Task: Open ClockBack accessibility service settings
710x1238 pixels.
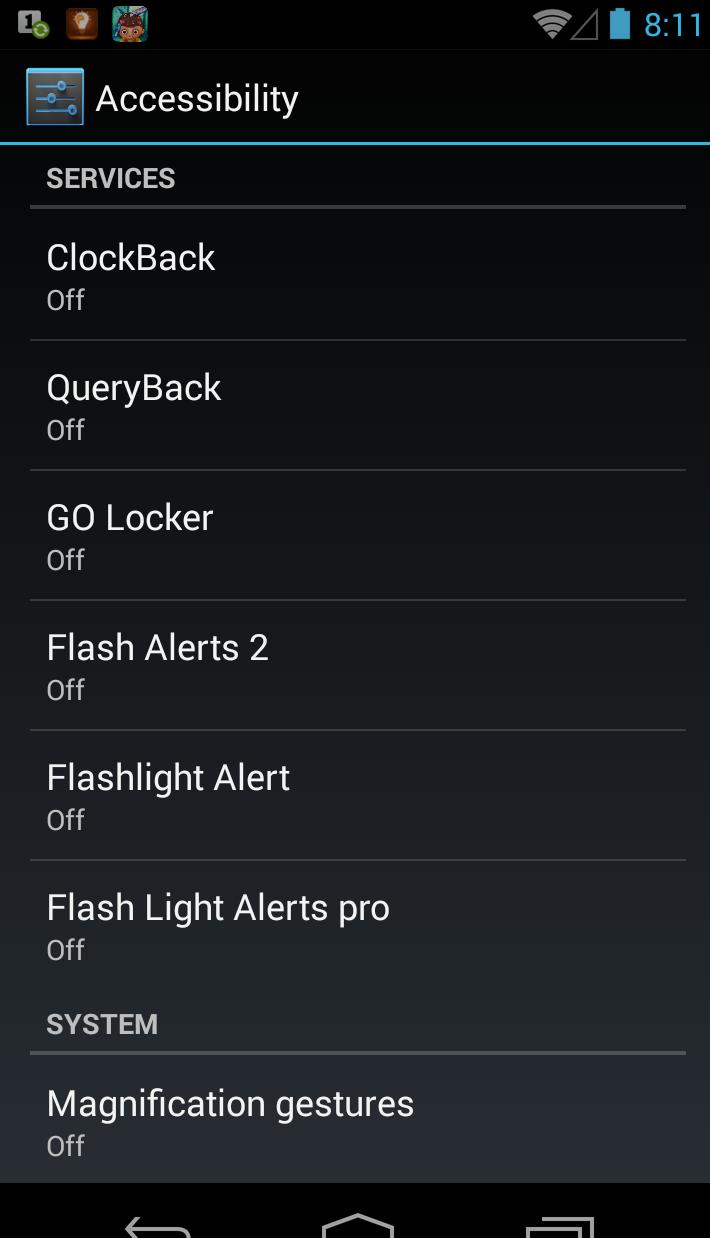Action: [x=355, y=275]
